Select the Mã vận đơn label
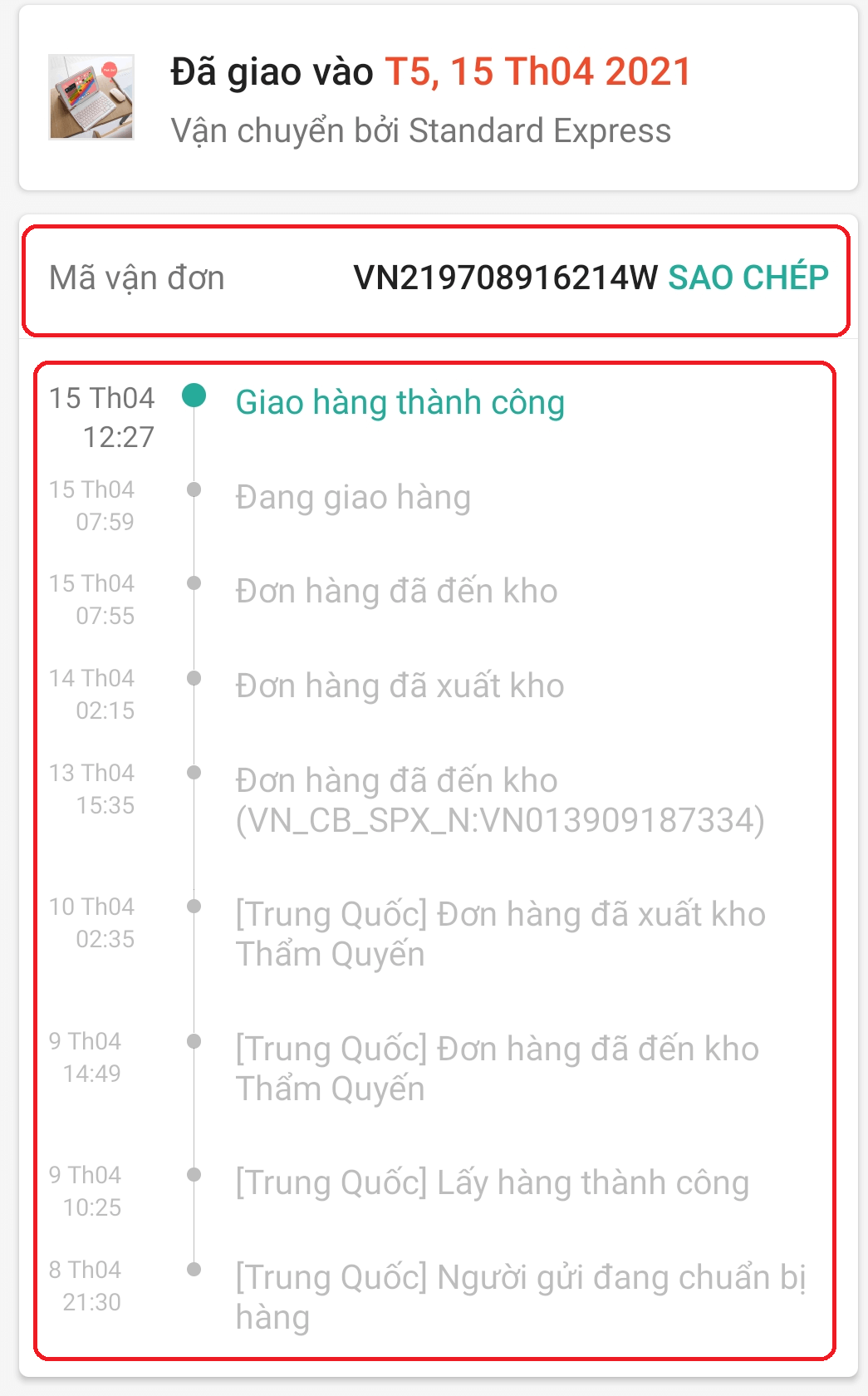 pyautogui.click(x=138, y=278)
